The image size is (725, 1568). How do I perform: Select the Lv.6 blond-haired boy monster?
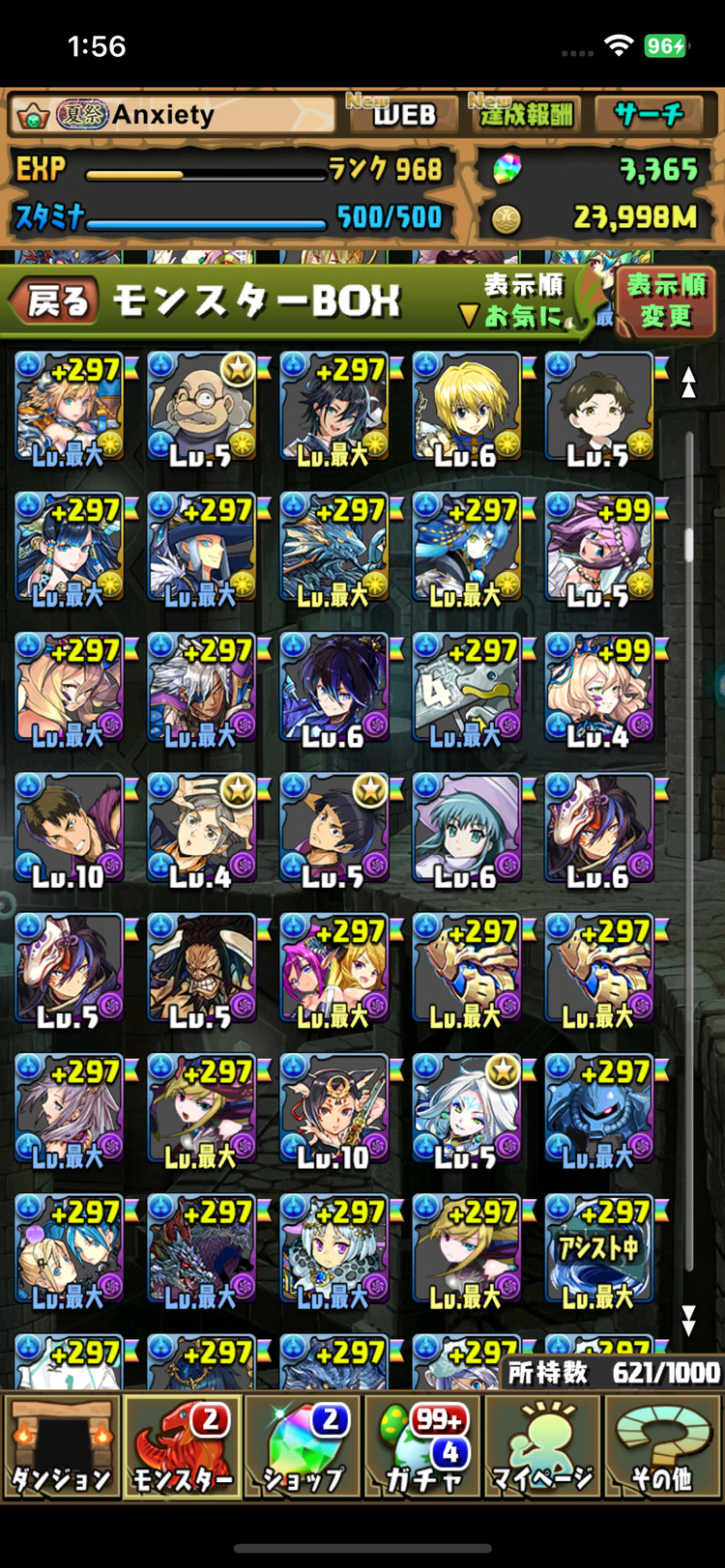pos(466,407)
